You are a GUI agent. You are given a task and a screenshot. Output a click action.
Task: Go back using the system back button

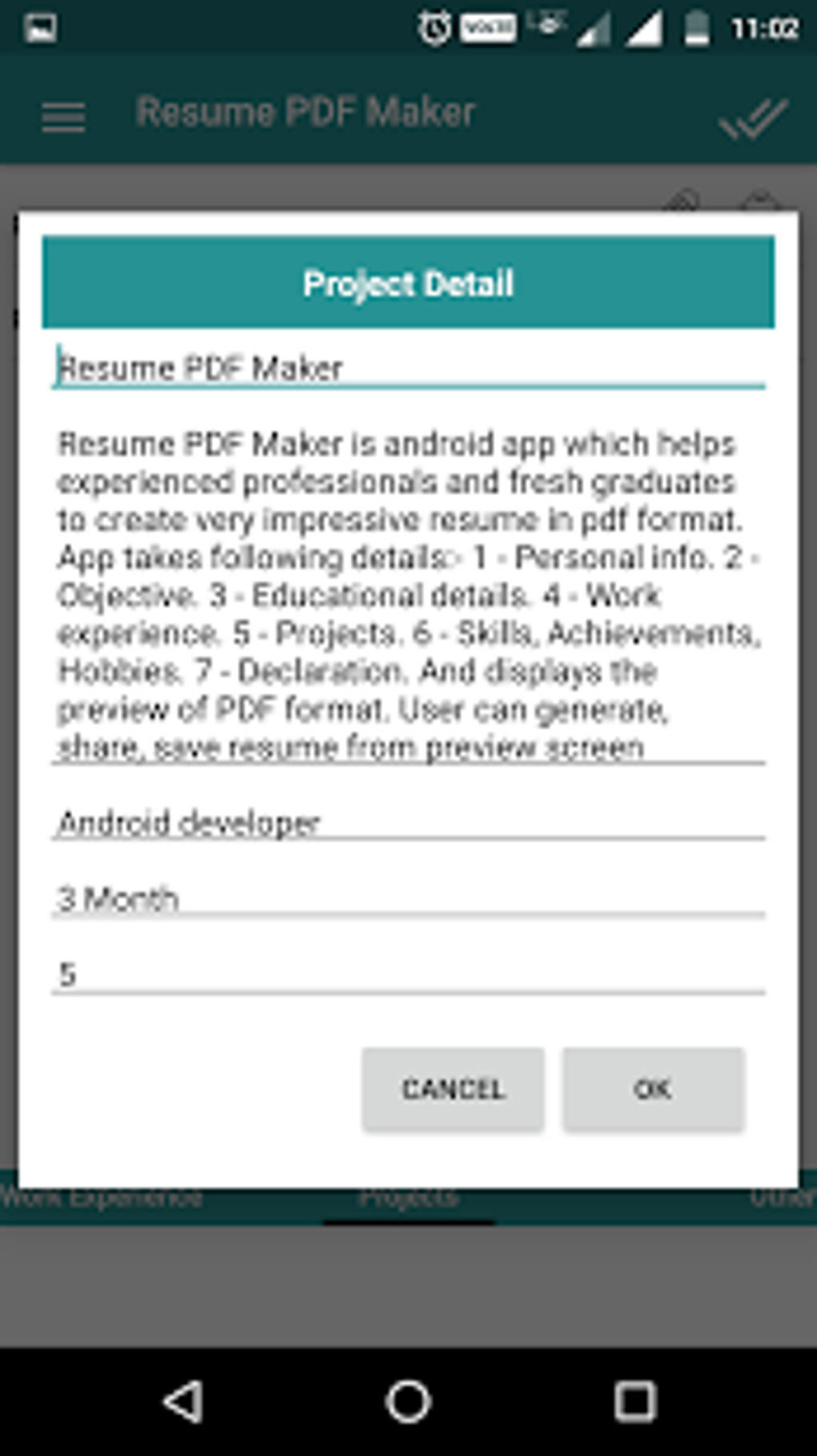pos(183,1402)
